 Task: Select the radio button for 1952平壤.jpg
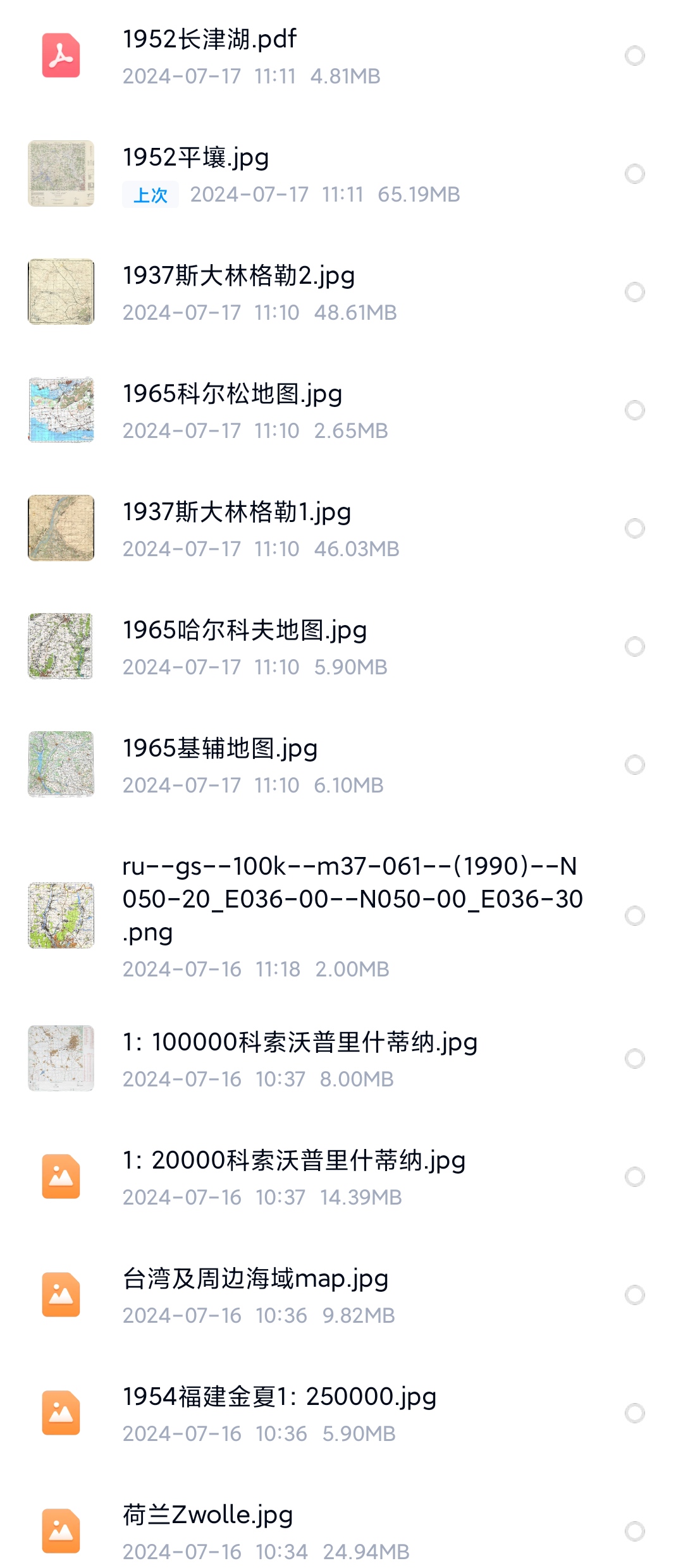coord(634,174)
